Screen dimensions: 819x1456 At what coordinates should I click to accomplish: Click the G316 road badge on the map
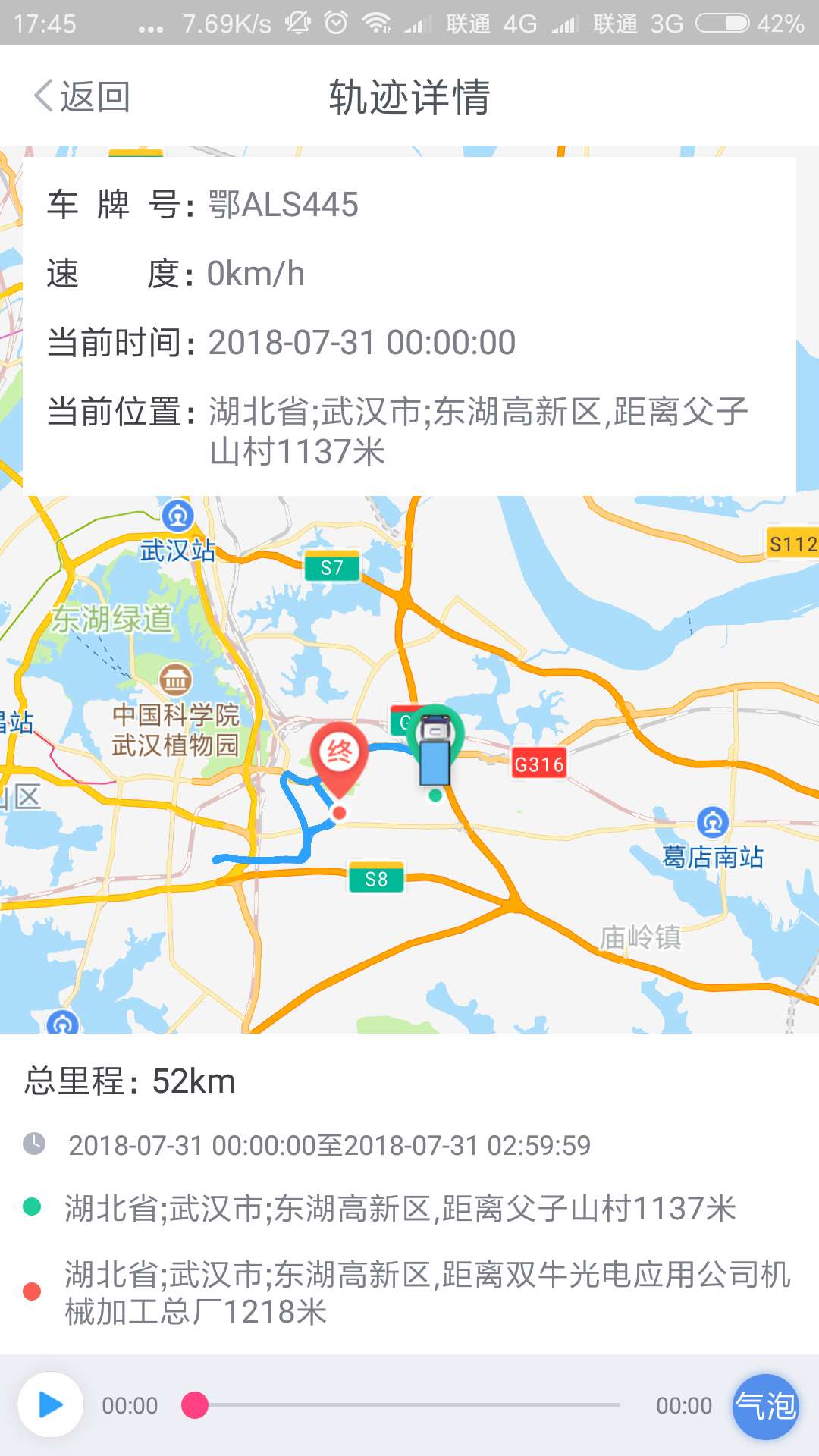[540, 764]
